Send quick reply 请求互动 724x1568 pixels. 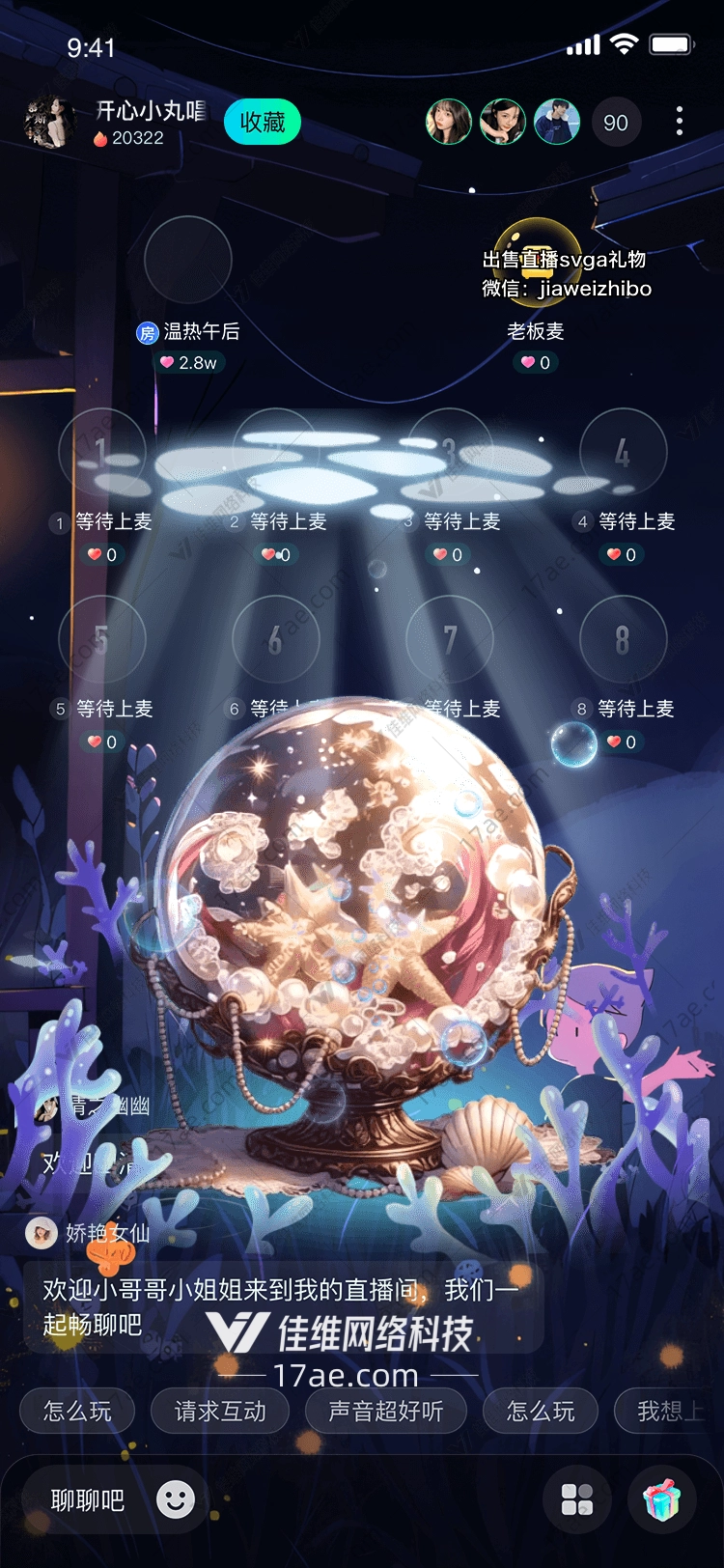point(220,1412)
